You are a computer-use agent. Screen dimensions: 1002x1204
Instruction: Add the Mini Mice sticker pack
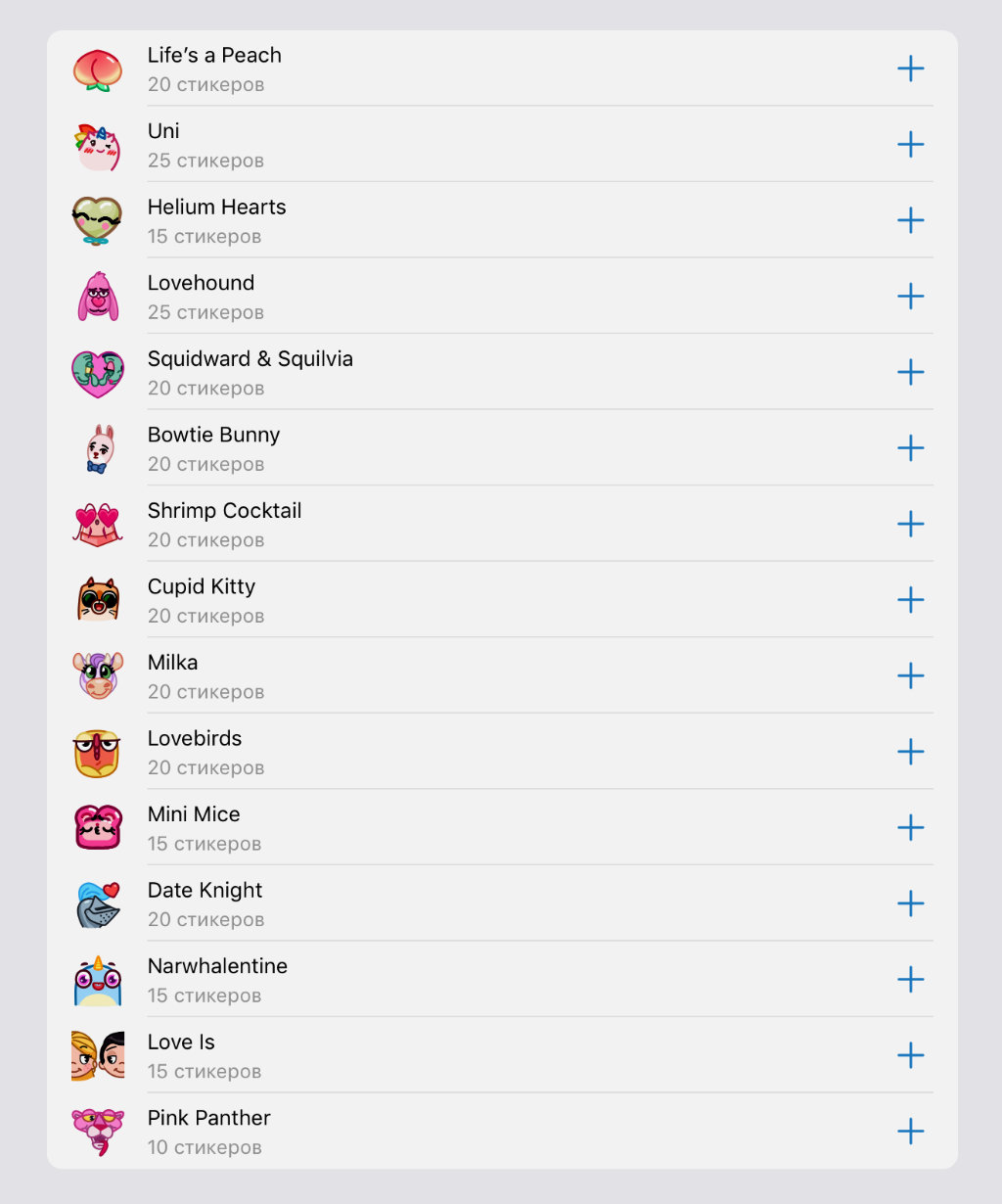click(910, 827)
